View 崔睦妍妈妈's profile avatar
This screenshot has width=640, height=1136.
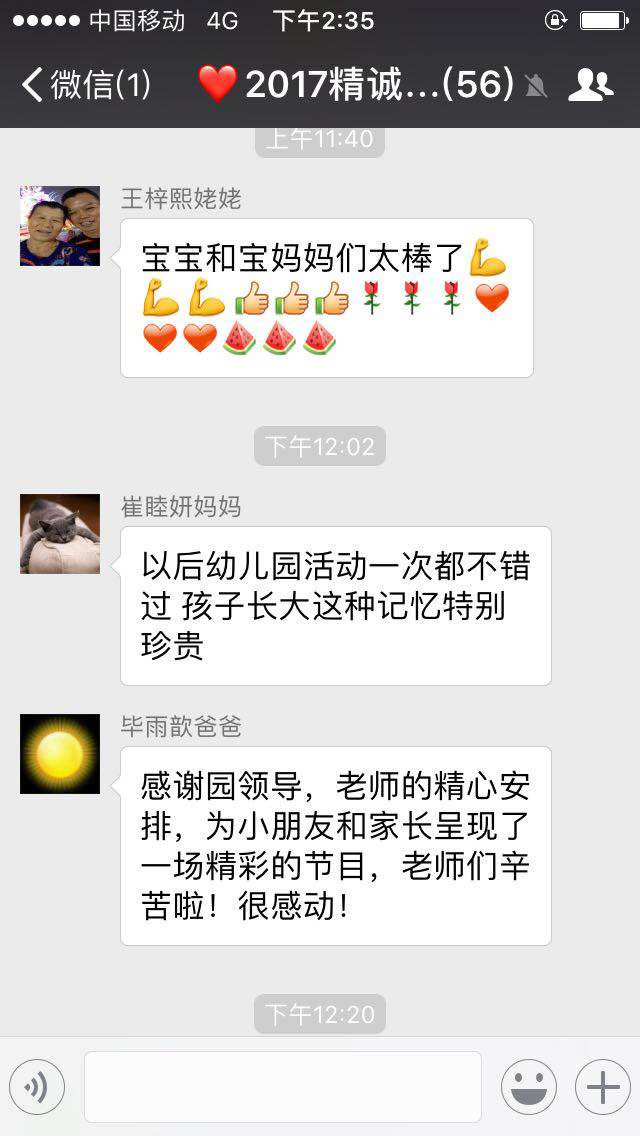pos(60,534)
